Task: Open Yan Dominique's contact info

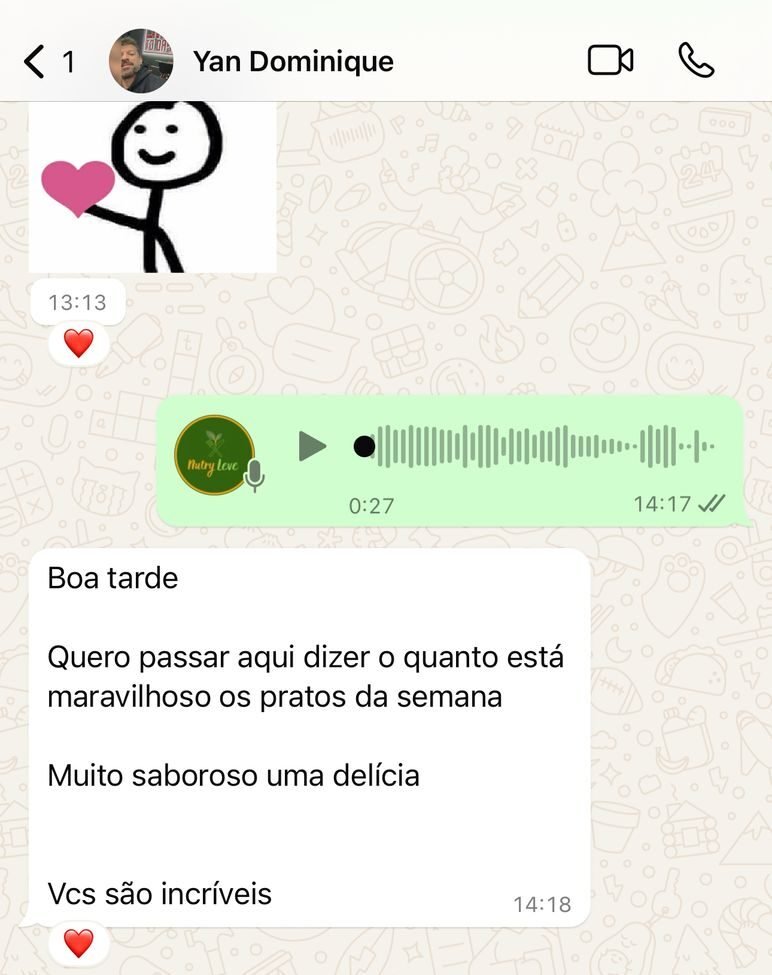Action: 293,62
